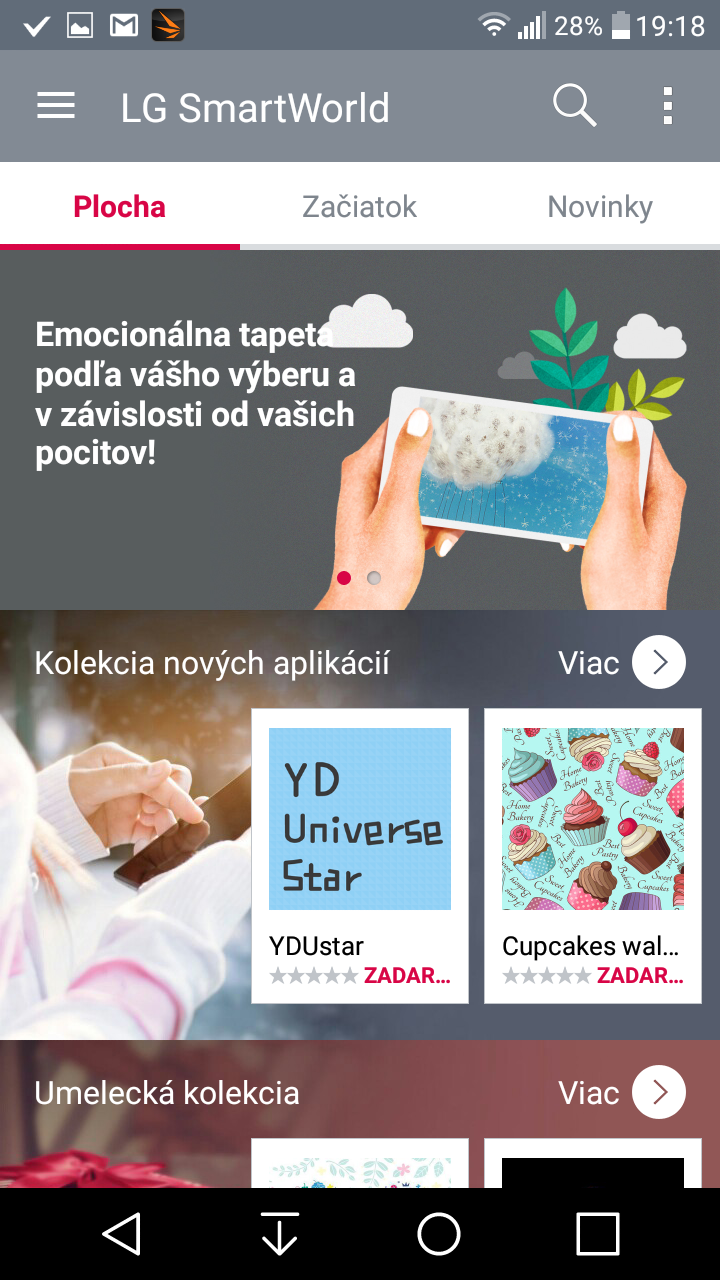Open the Cupcakes wallpaper card
Image resolution: width=720 pixels, height=1280 pixels.
click(x=593, y=856)
